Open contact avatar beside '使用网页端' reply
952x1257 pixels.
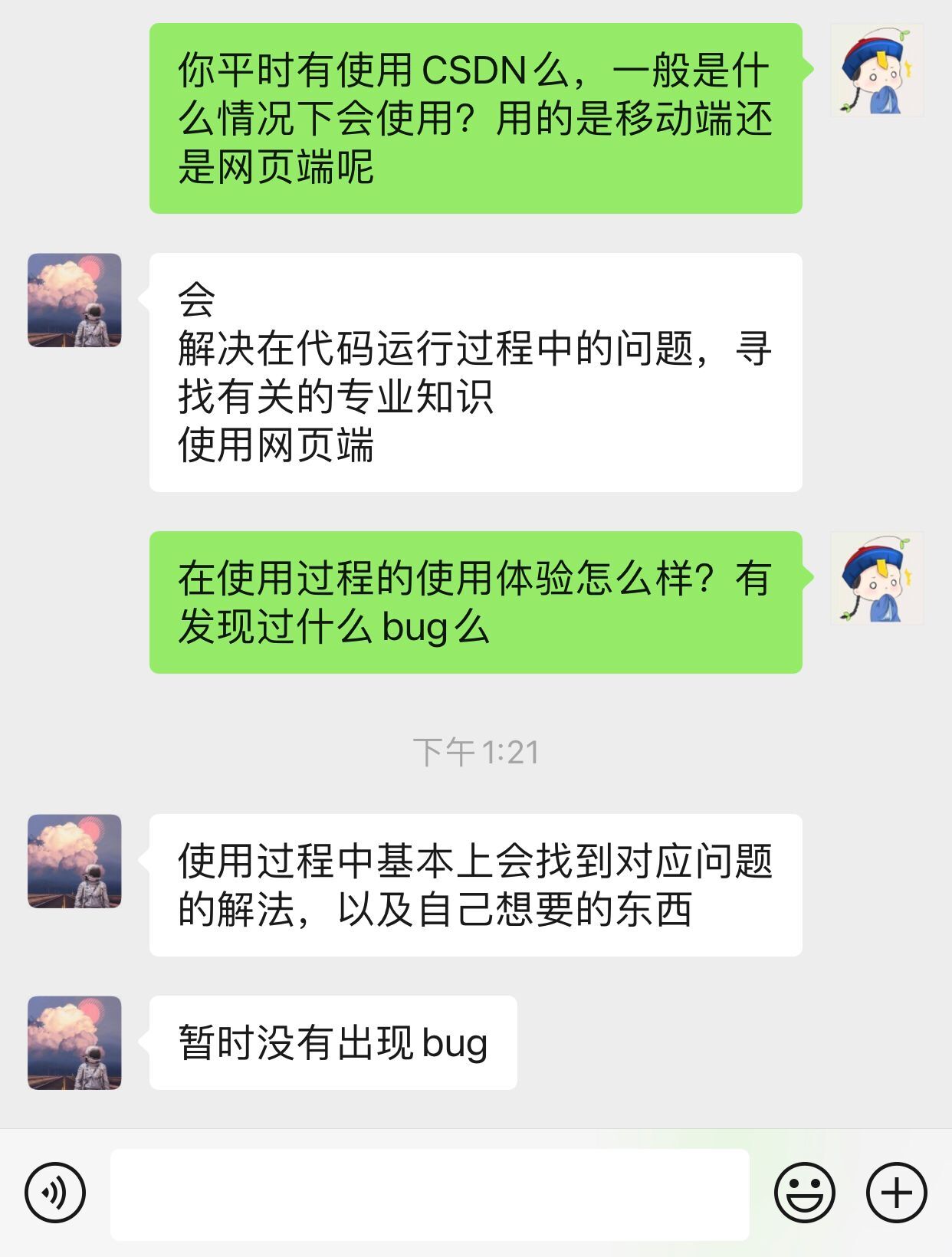pyautogui.click(x=74, y=300)
